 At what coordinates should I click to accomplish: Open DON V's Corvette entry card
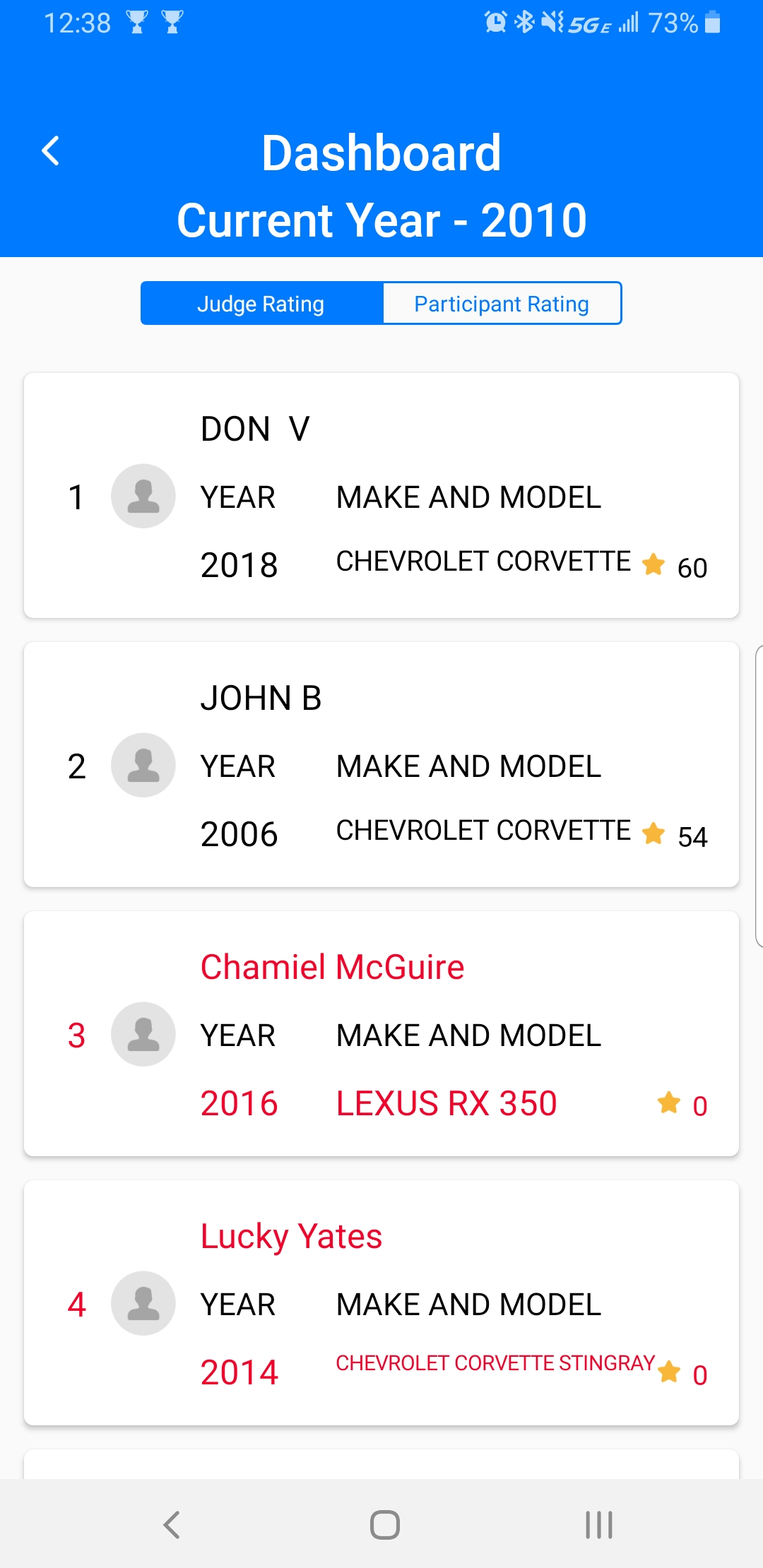pos(381,496)
